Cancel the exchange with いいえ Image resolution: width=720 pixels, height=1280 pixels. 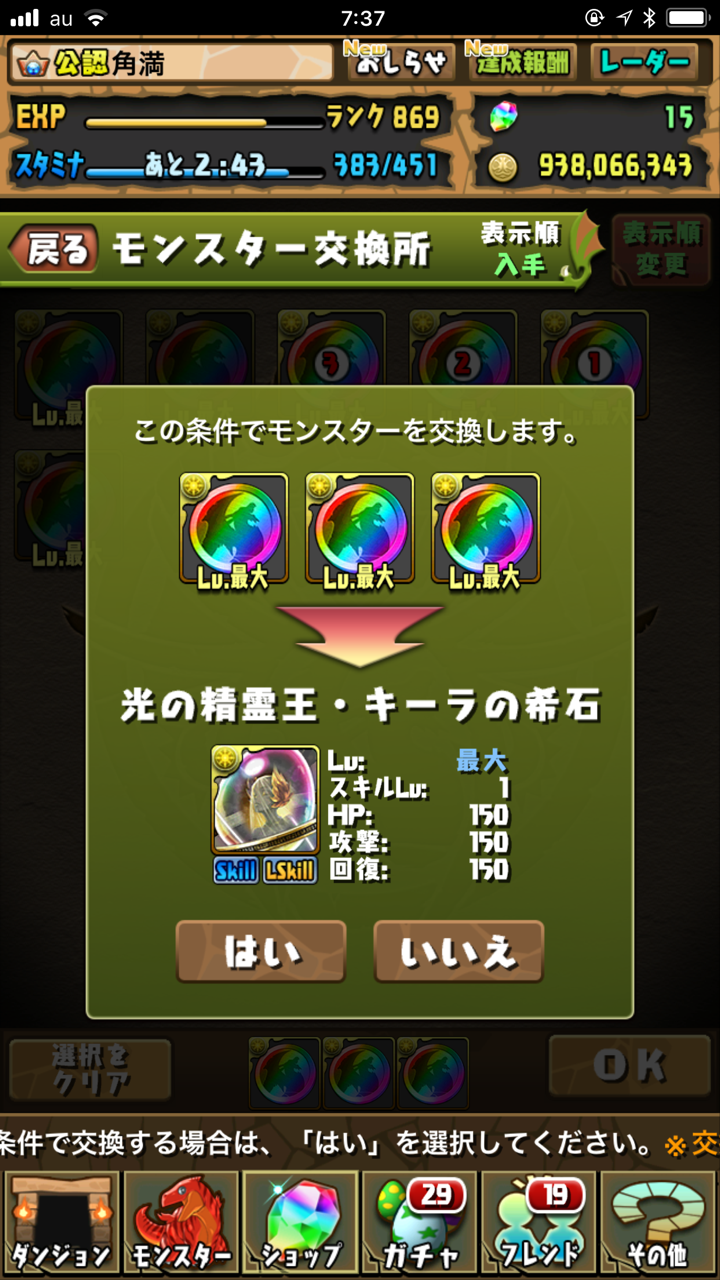(x=458, y=951)
